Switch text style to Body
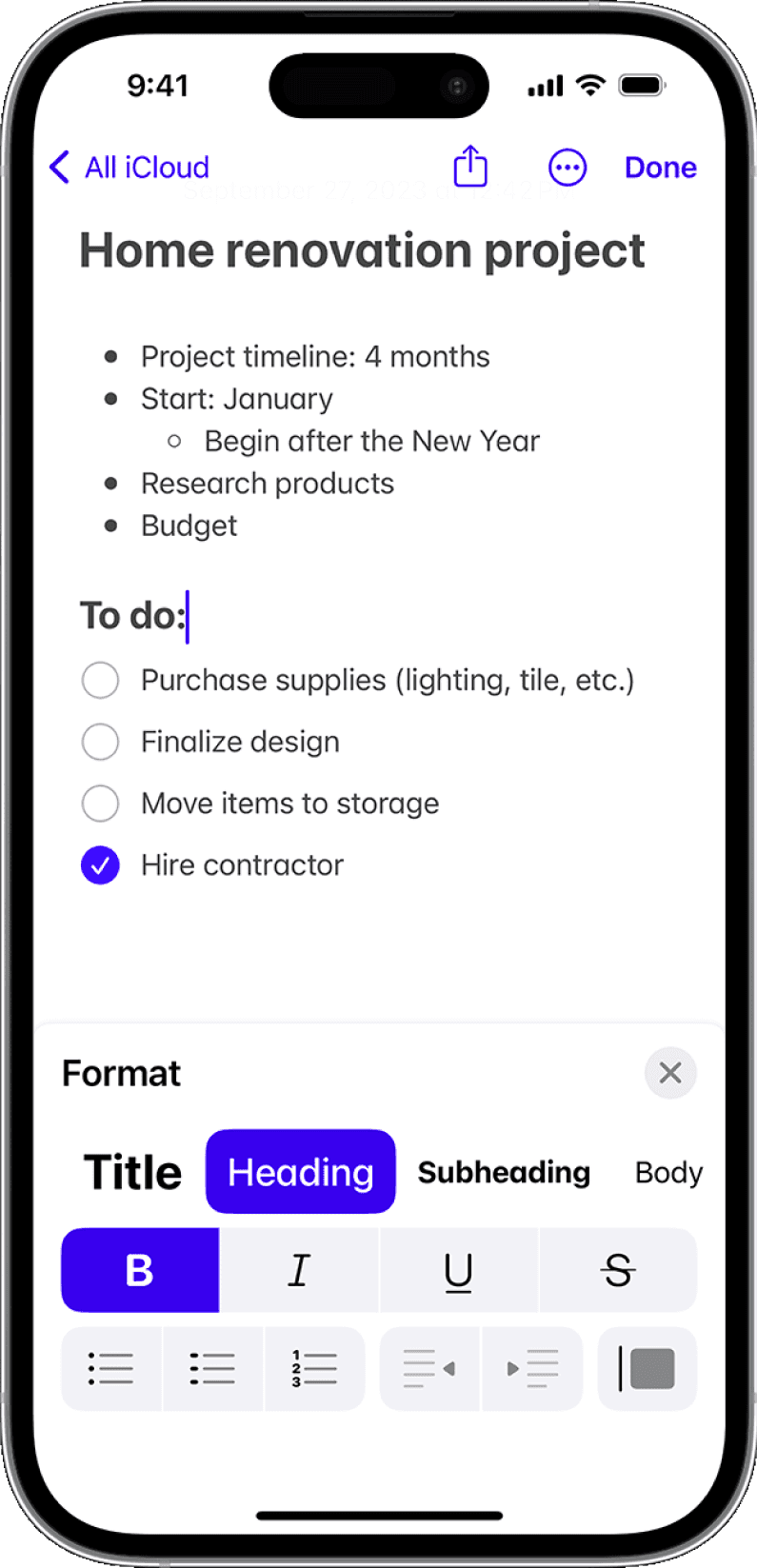Viewport: 757px width, 1568px height. [x=668, y=1172]
